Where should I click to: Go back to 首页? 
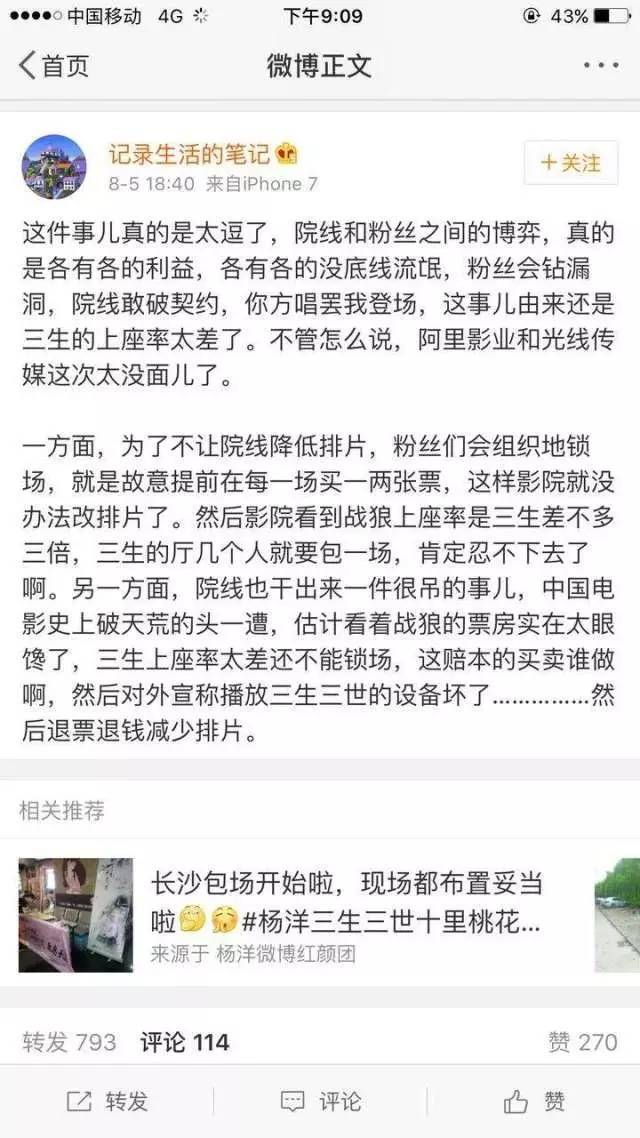coord(54,66)
